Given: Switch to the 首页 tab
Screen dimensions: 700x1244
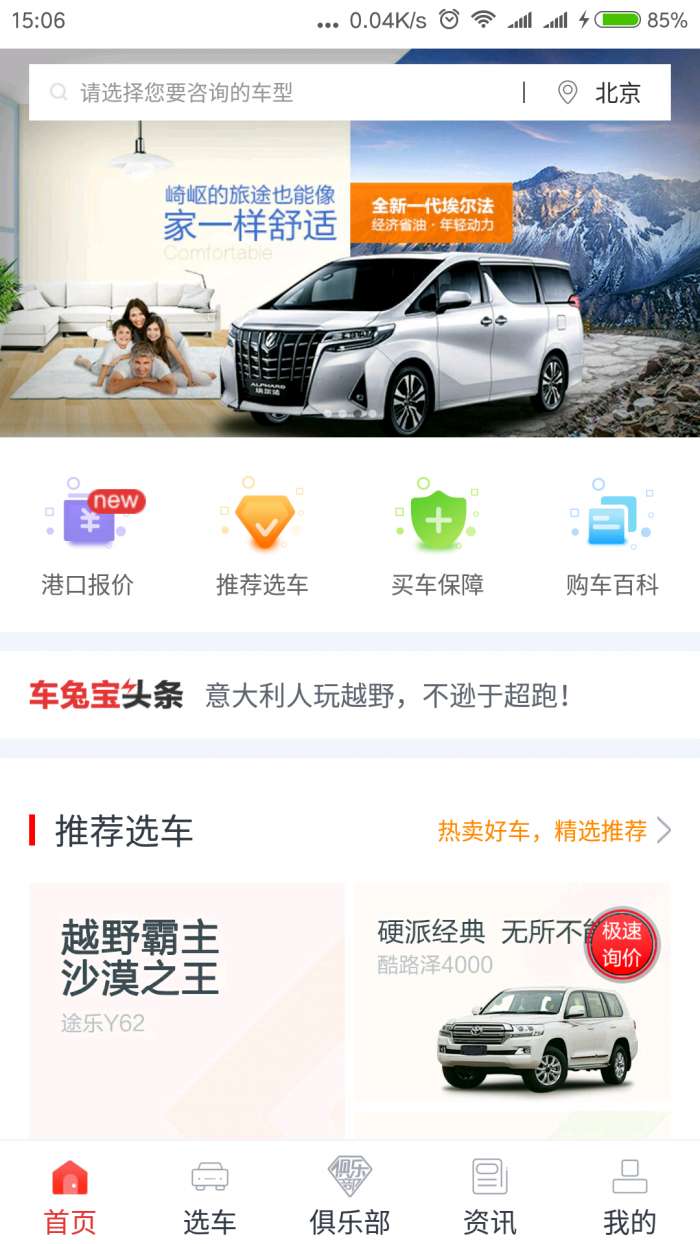Looking at the screenshot, I should 70,1195.
